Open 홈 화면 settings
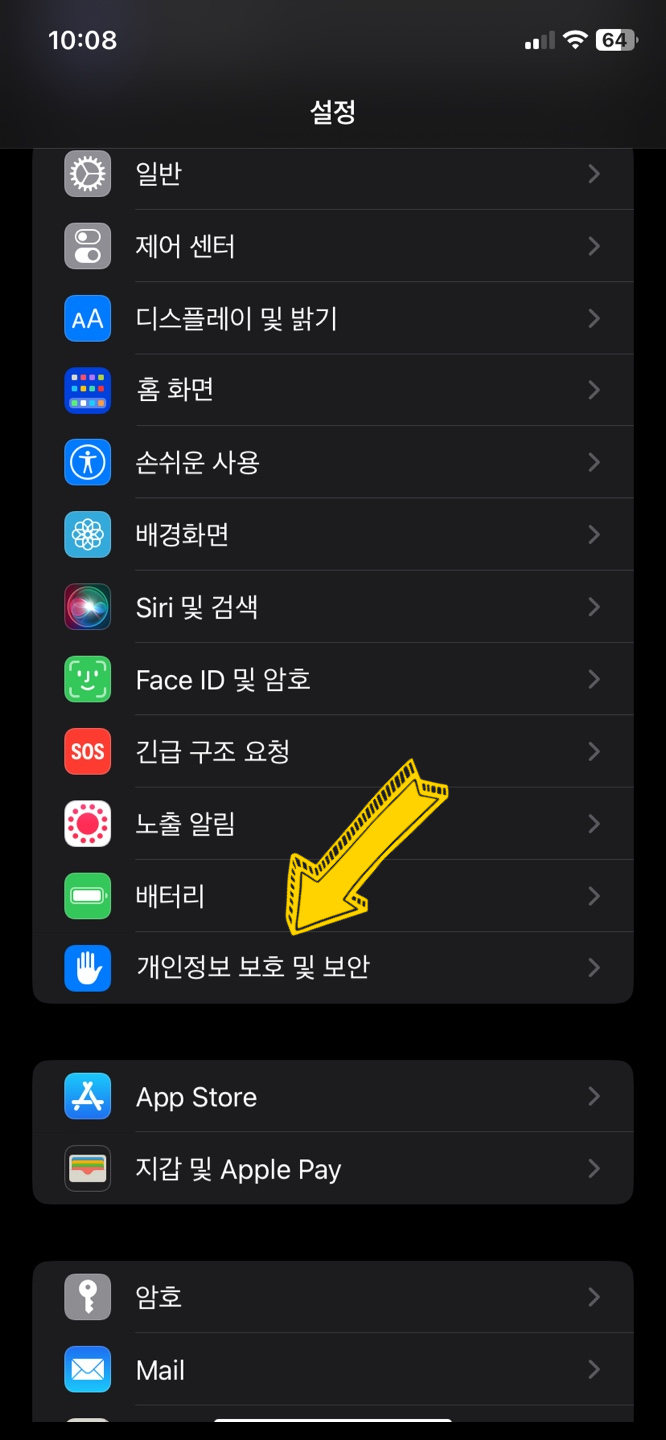The height and width of the screenshot is (1440, 666). click(333, 390)
